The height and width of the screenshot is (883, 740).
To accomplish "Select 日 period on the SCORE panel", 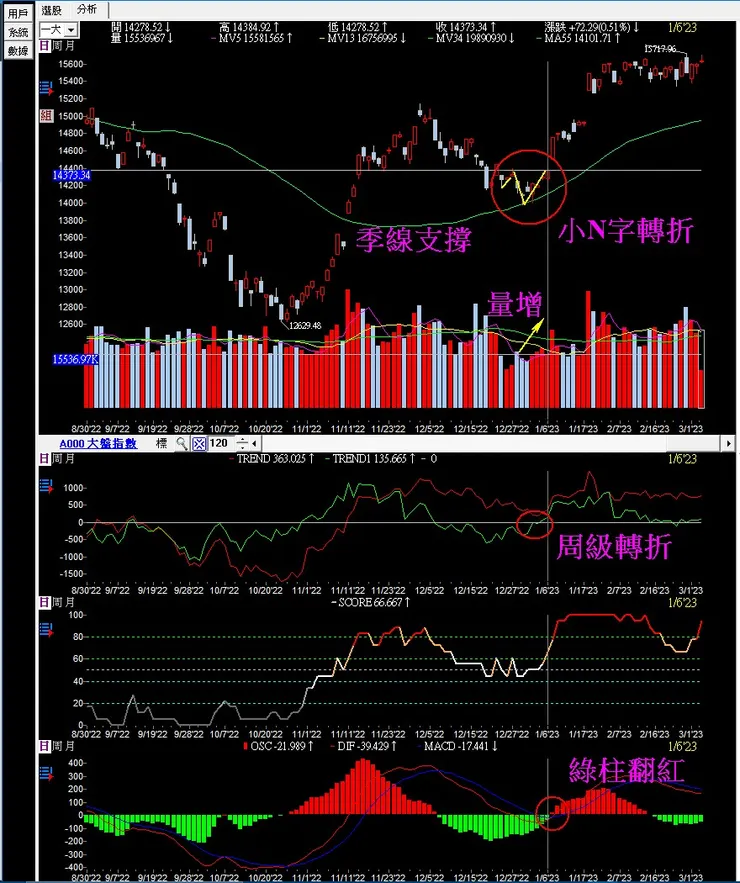I will [x=43, y=603].
